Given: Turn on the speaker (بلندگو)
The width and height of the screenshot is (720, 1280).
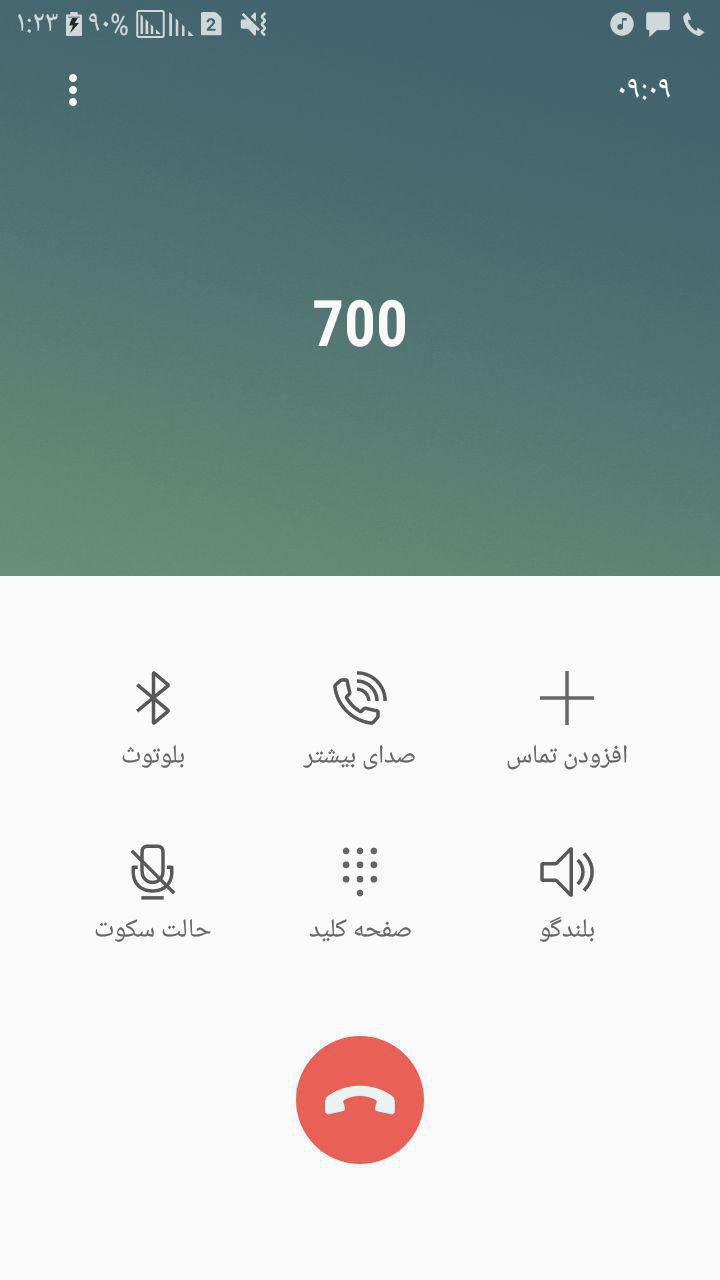Looking at the screenshot, I should tap(567, 890).
